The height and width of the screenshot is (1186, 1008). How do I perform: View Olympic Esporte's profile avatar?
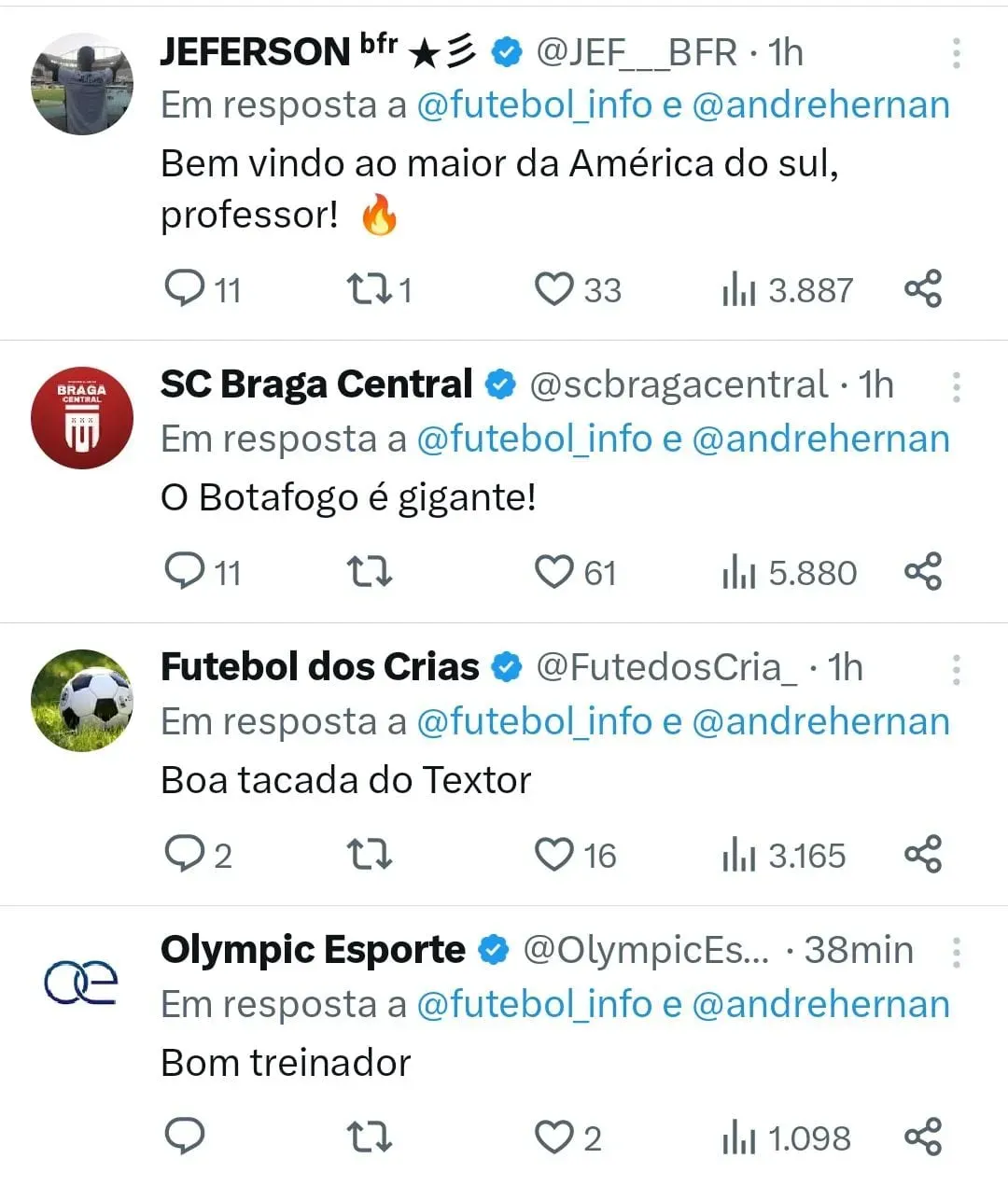[x=82, y=983]
